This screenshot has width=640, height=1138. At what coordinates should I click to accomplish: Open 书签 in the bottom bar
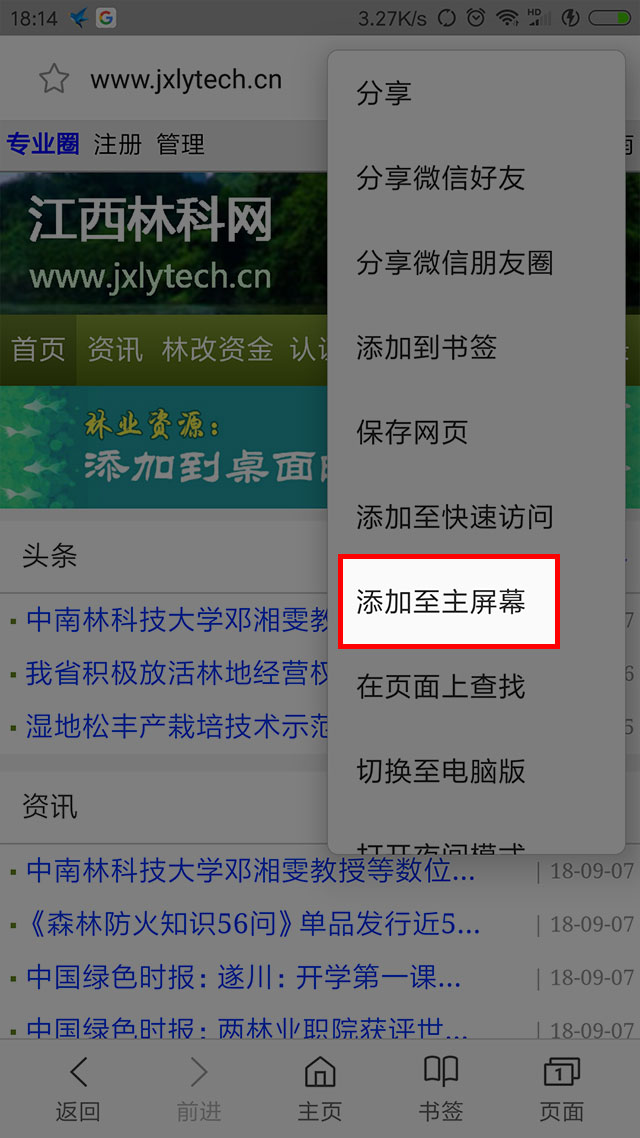tap(440, 1088)
